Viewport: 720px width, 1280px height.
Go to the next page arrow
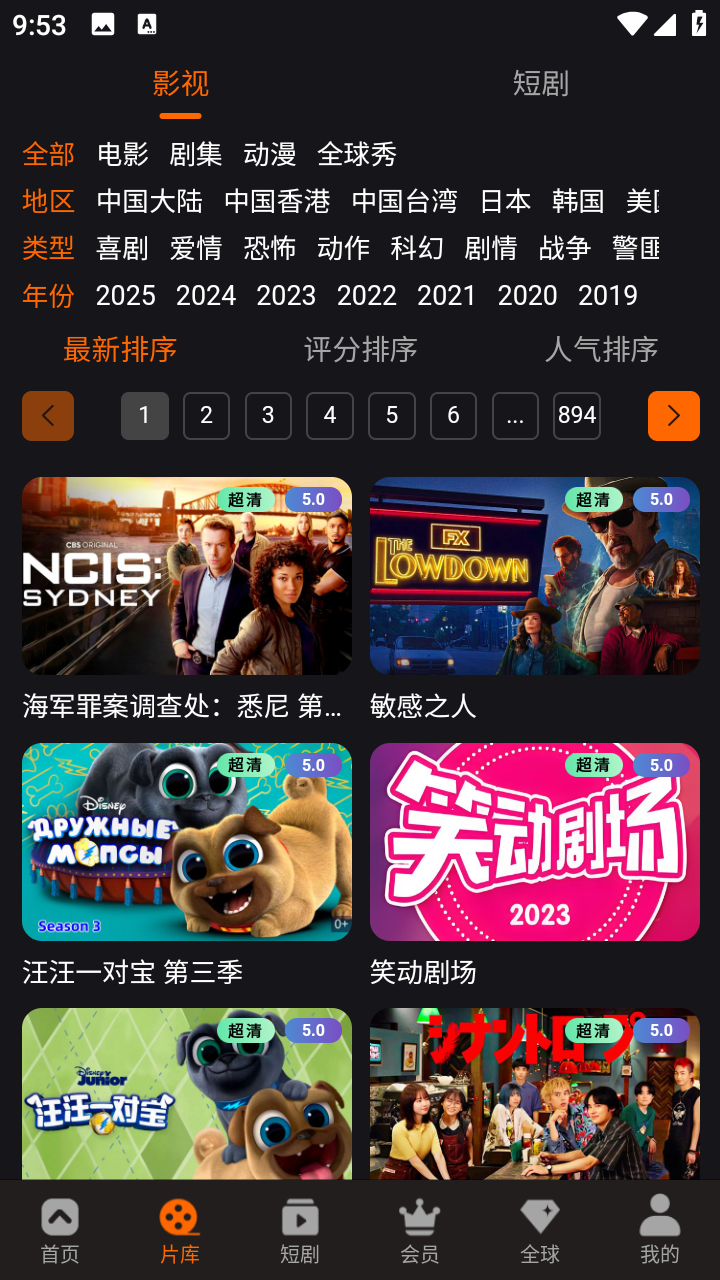click(673, 416)
